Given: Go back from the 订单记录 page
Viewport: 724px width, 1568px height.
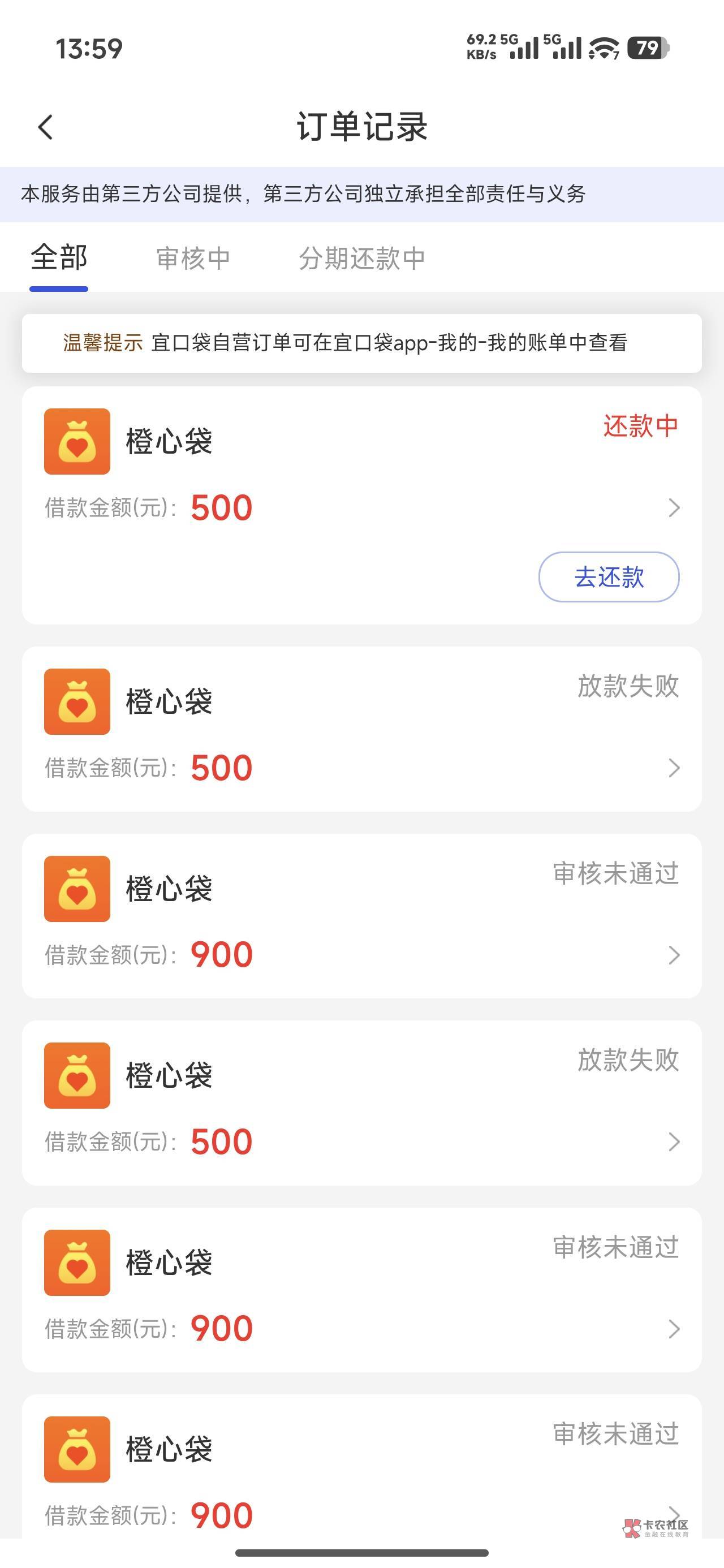Looking at the screenshot, I should coord(46,127).
